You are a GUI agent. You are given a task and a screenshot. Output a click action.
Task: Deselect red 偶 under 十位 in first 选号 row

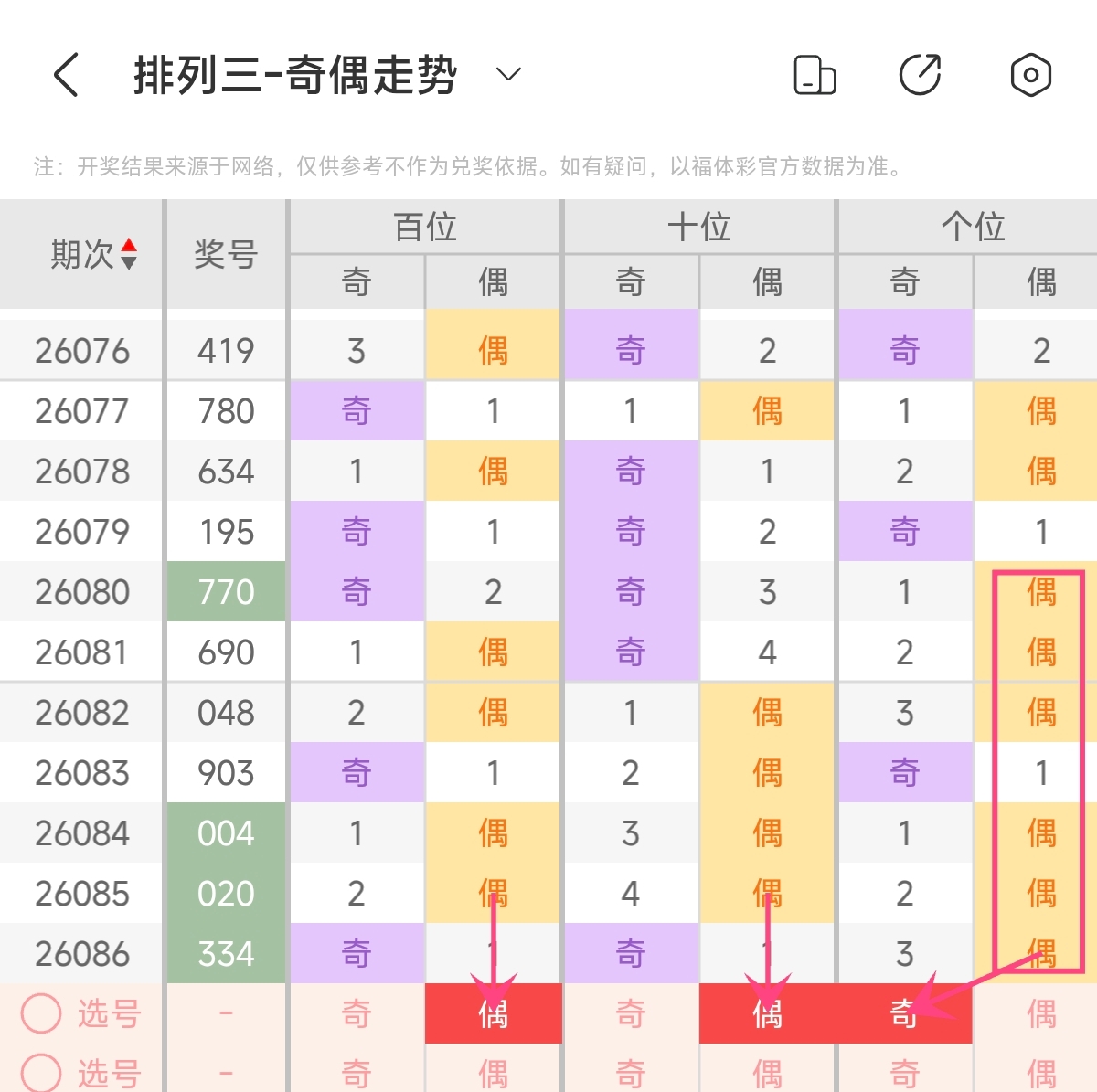click(768, 1013)
